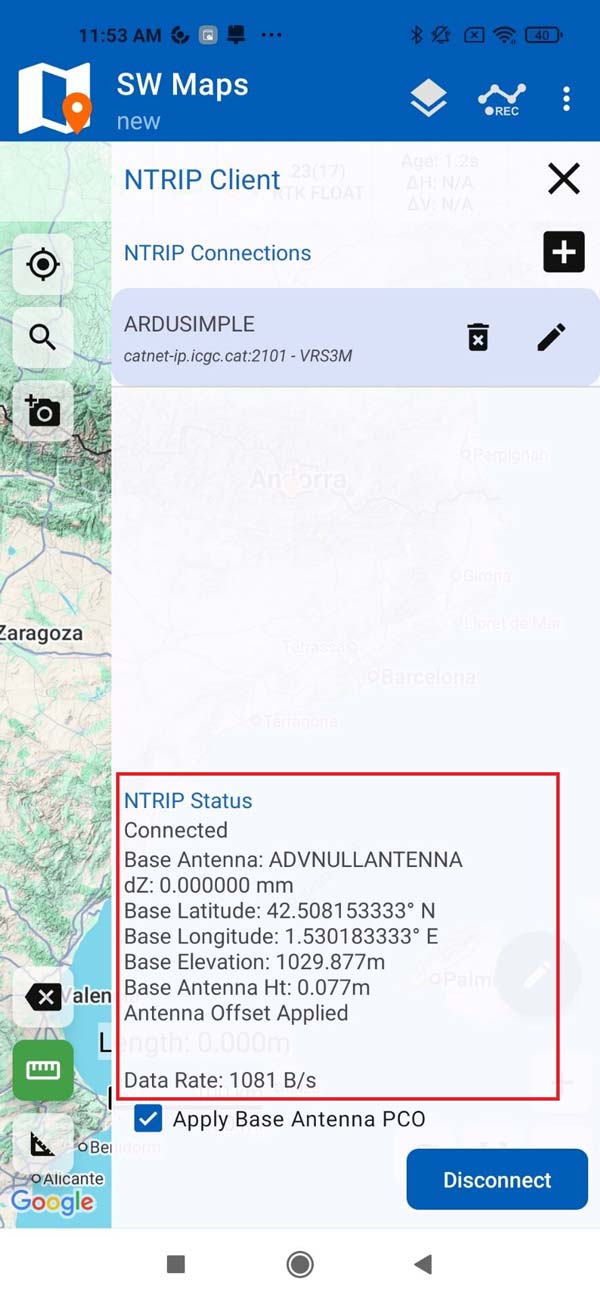Screen dimensions: 600x1300
Task: Search the map
Action: 43,337
